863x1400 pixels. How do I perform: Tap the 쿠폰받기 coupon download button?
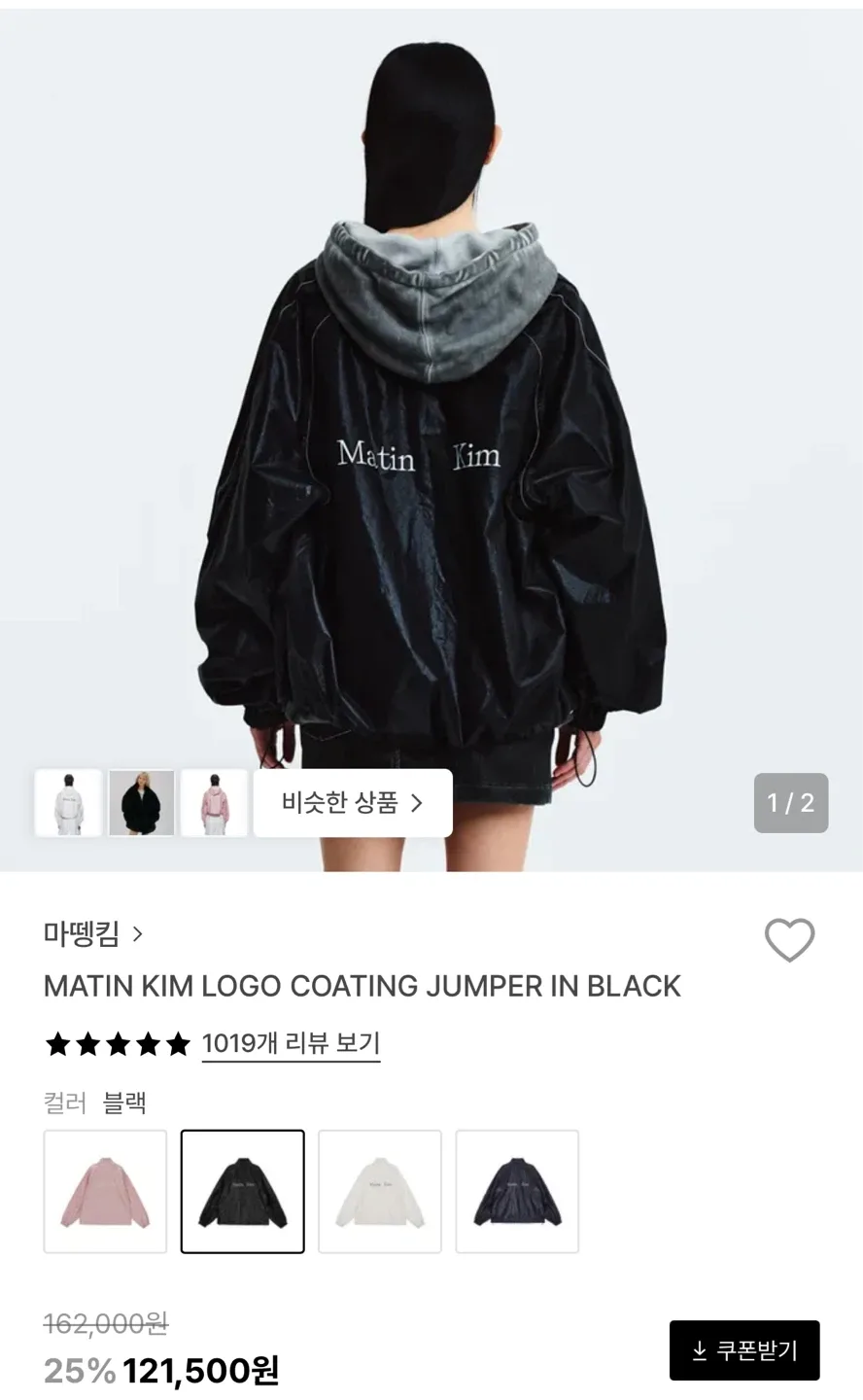(x=744, y=1350)
